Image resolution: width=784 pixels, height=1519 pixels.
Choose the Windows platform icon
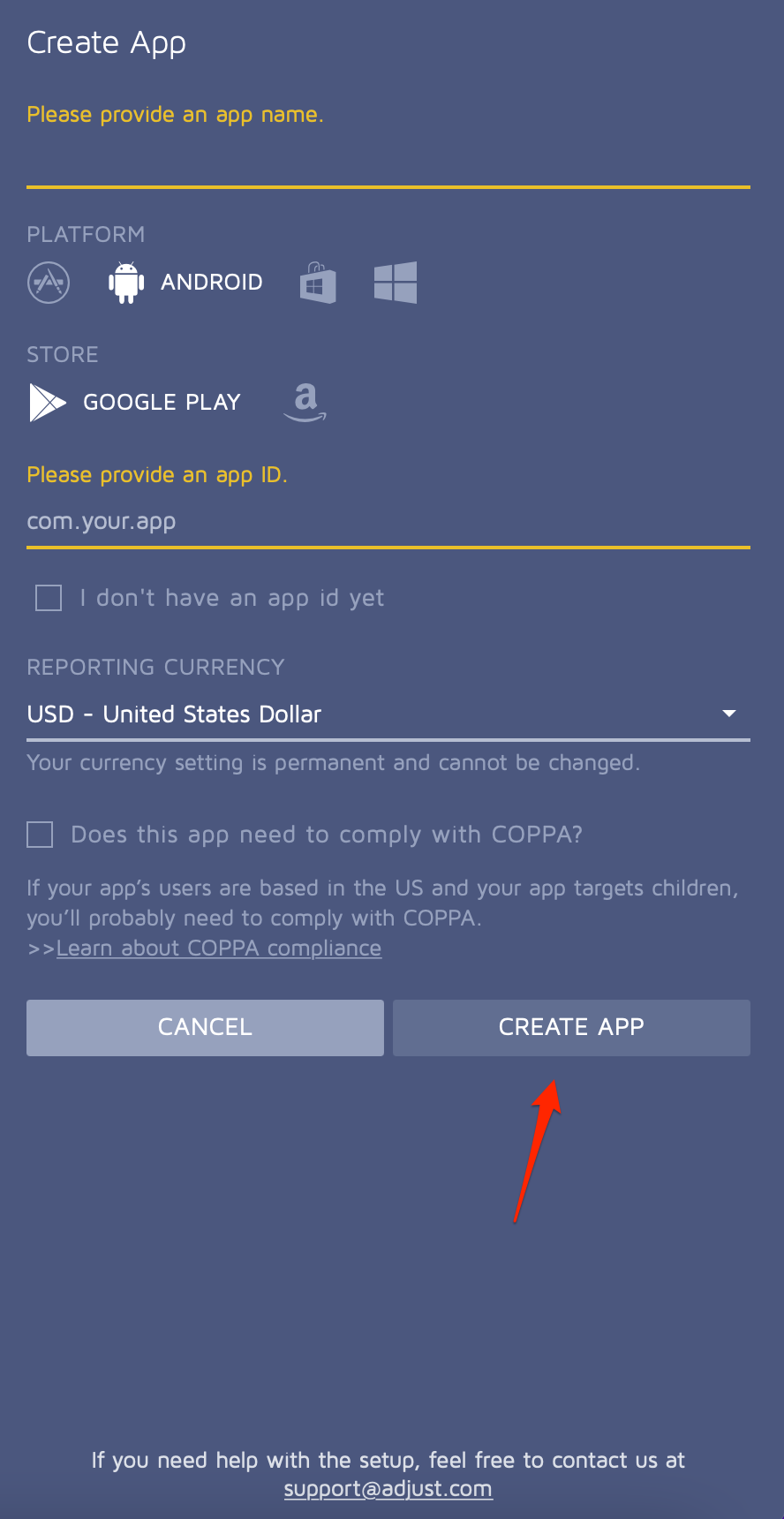(x=396, y=283)
